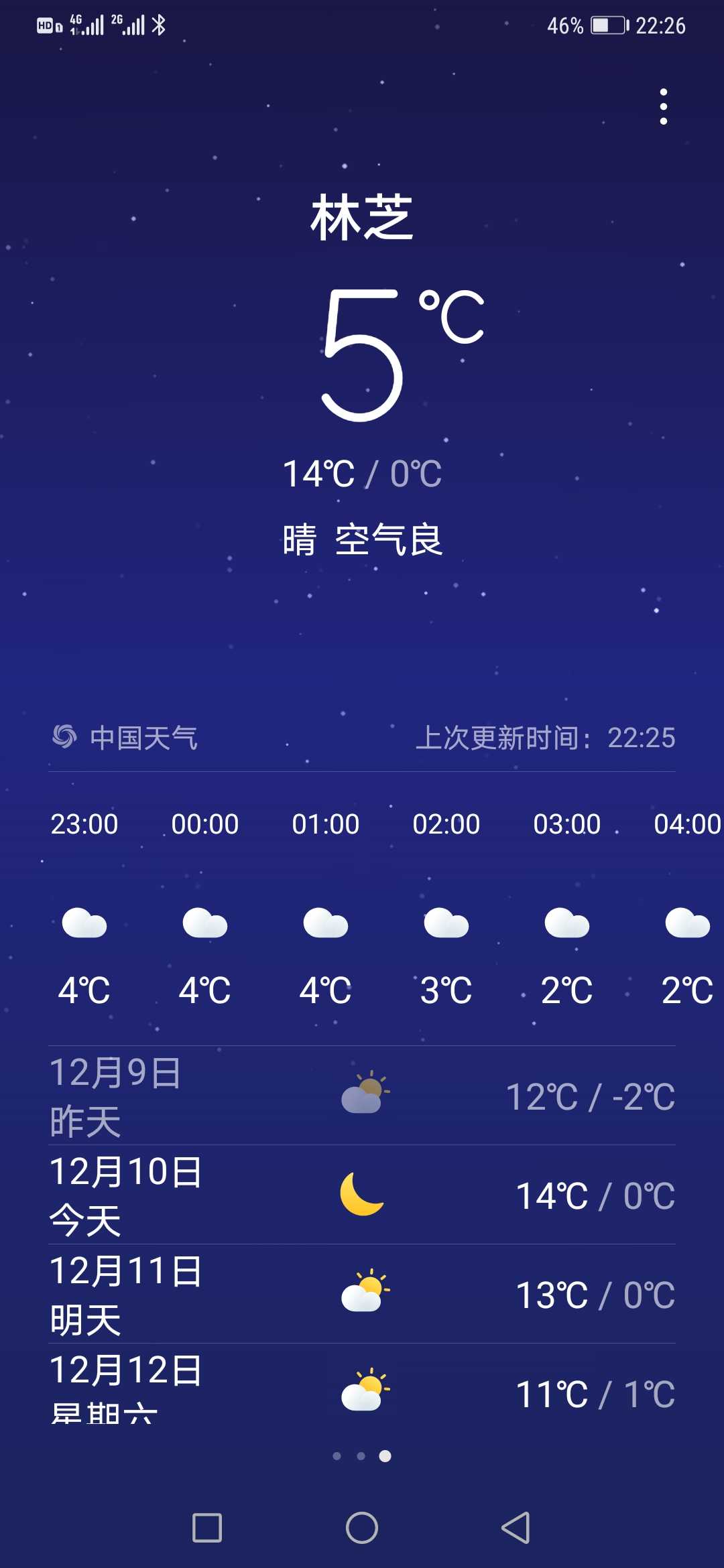Screen dimensions: 724x1568
Task: Go to the home screen
Action: click(362, 1528)
